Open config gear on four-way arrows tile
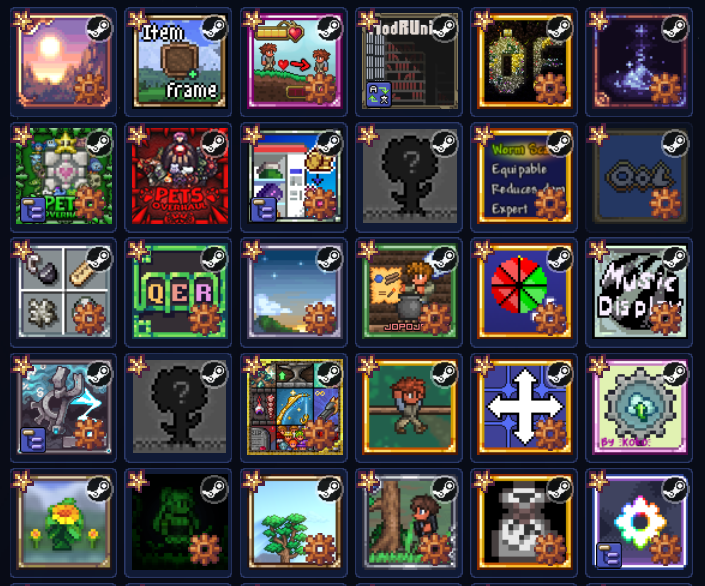The width and height of the screenshot is (705, 586). click(x=549, y=435)
